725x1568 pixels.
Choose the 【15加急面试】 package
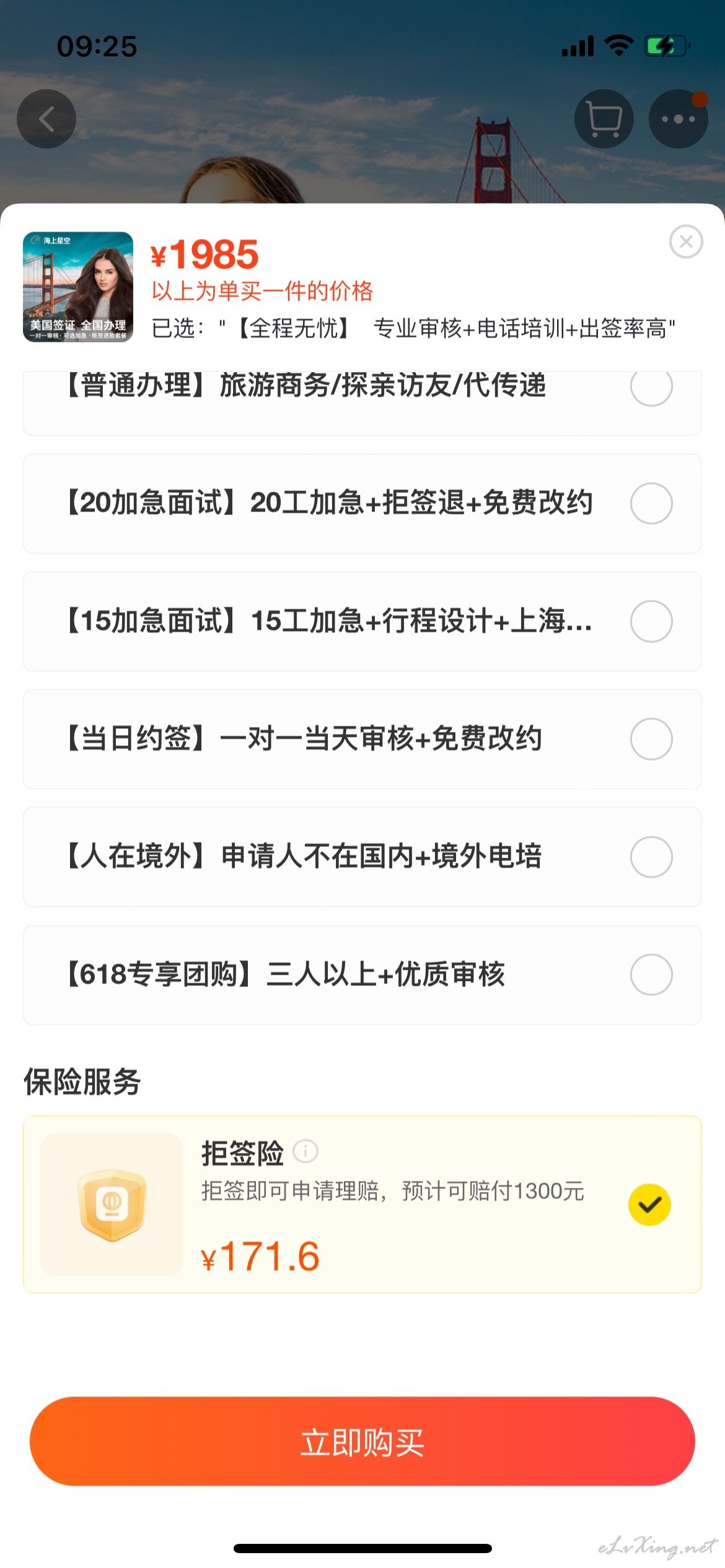click(362, 621)
